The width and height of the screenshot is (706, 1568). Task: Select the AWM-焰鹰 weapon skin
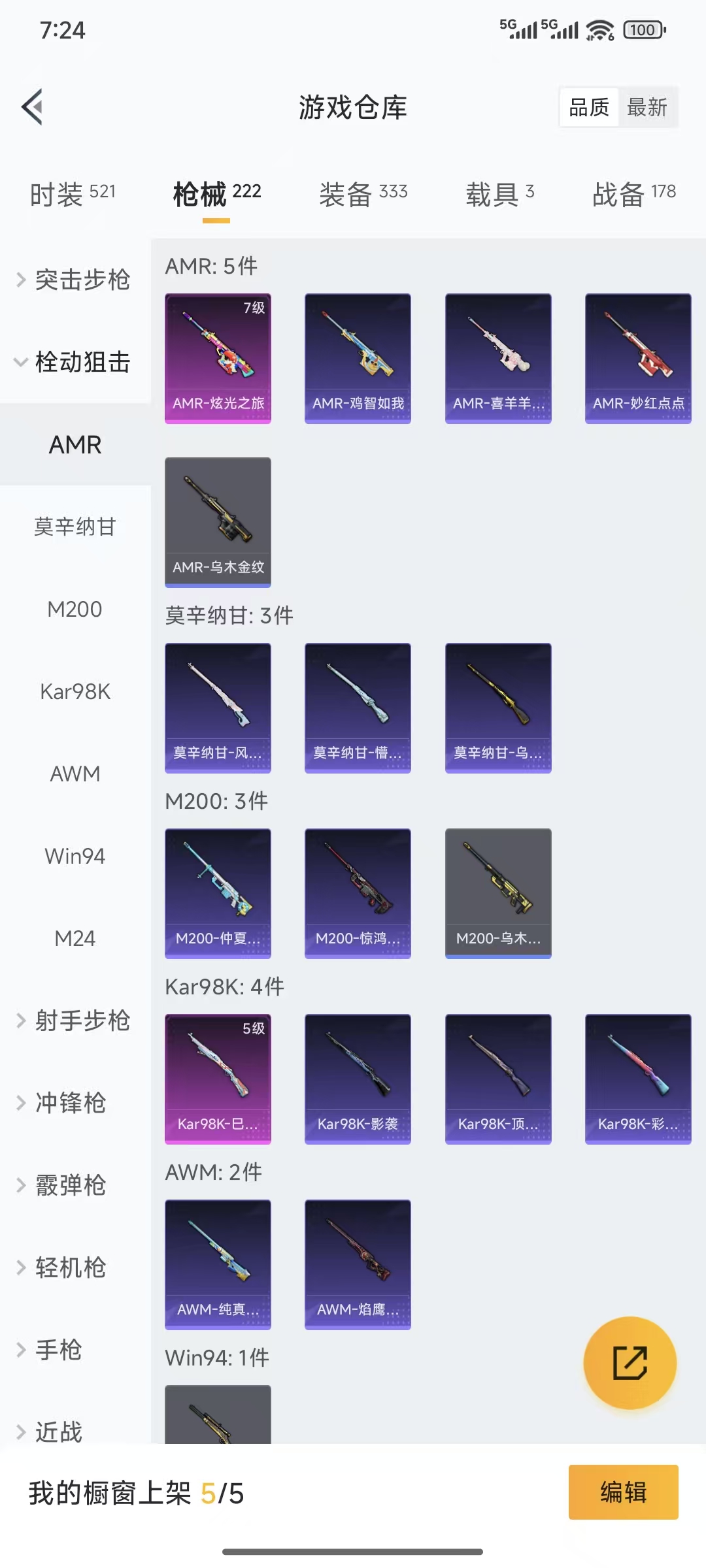[x=358, y=1261]
